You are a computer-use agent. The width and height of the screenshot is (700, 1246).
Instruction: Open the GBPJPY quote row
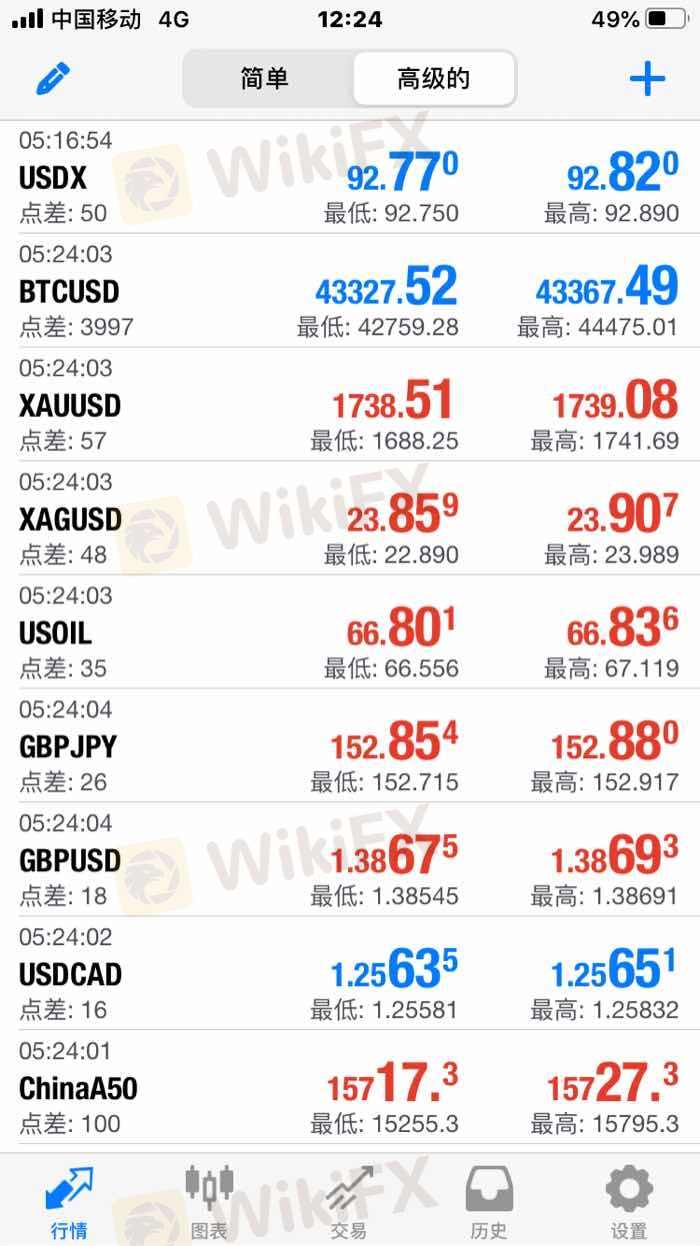(x=350, y=747)
